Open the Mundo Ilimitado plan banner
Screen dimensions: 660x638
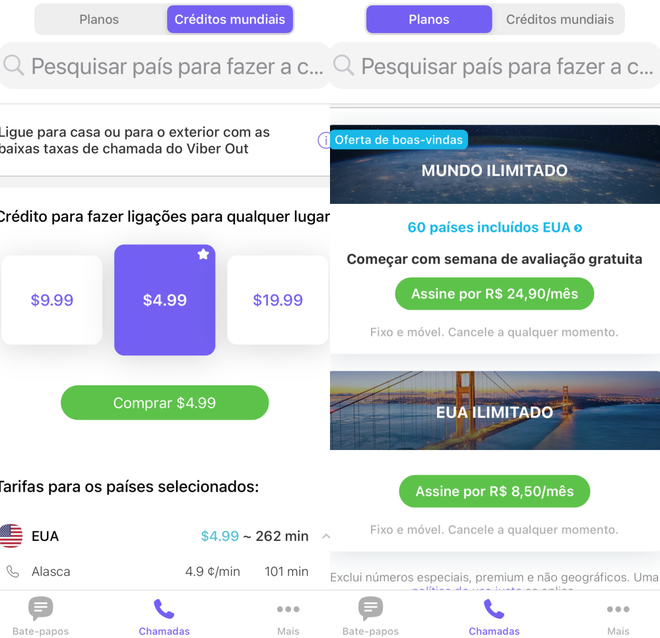pyautogui.click(x=494, y=168)
